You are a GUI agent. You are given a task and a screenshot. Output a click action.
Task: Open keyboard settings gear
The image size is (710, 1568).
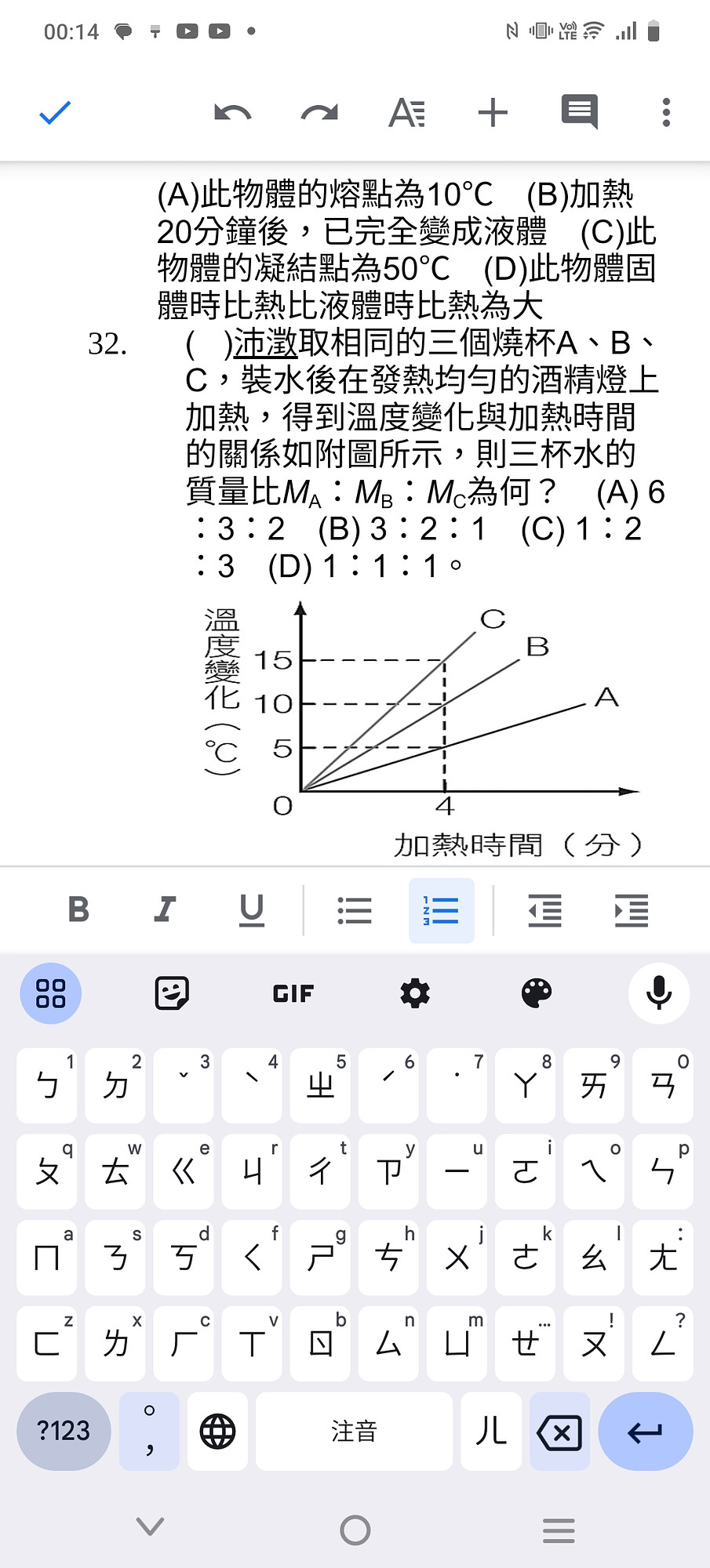click(x=415, y=993)
